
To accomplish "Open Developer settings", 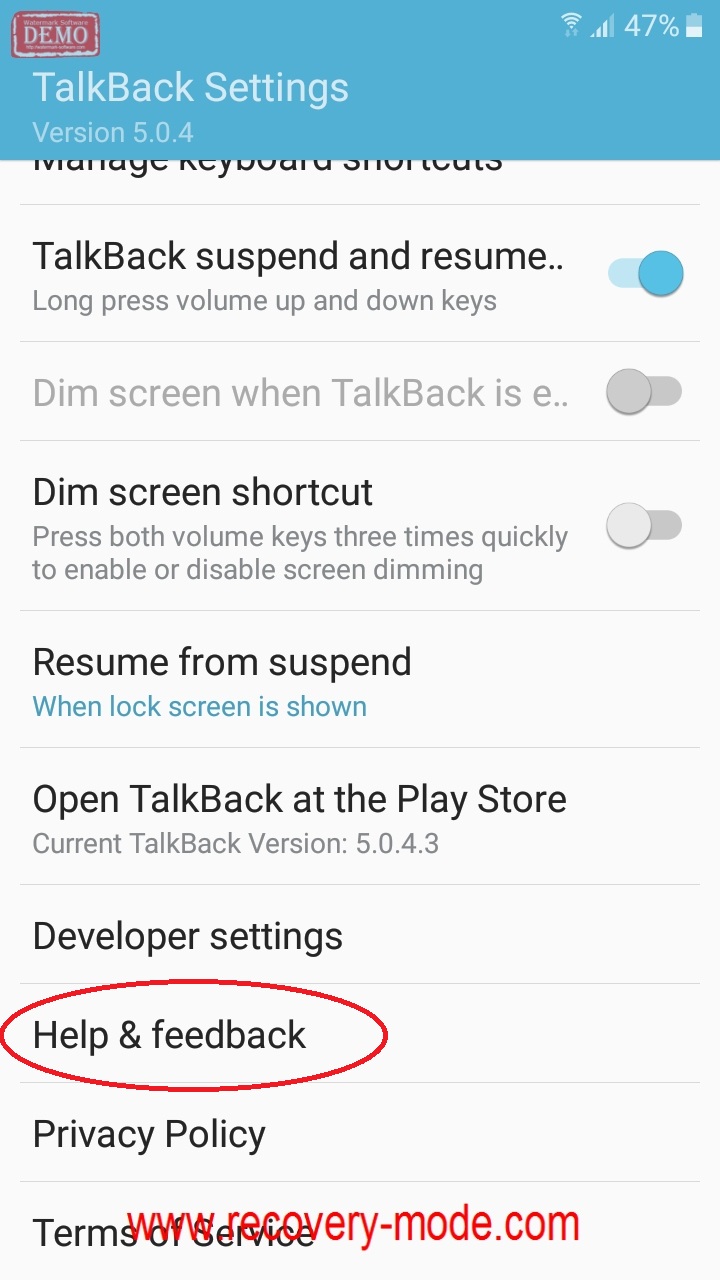I will click(x=360, y=935).
